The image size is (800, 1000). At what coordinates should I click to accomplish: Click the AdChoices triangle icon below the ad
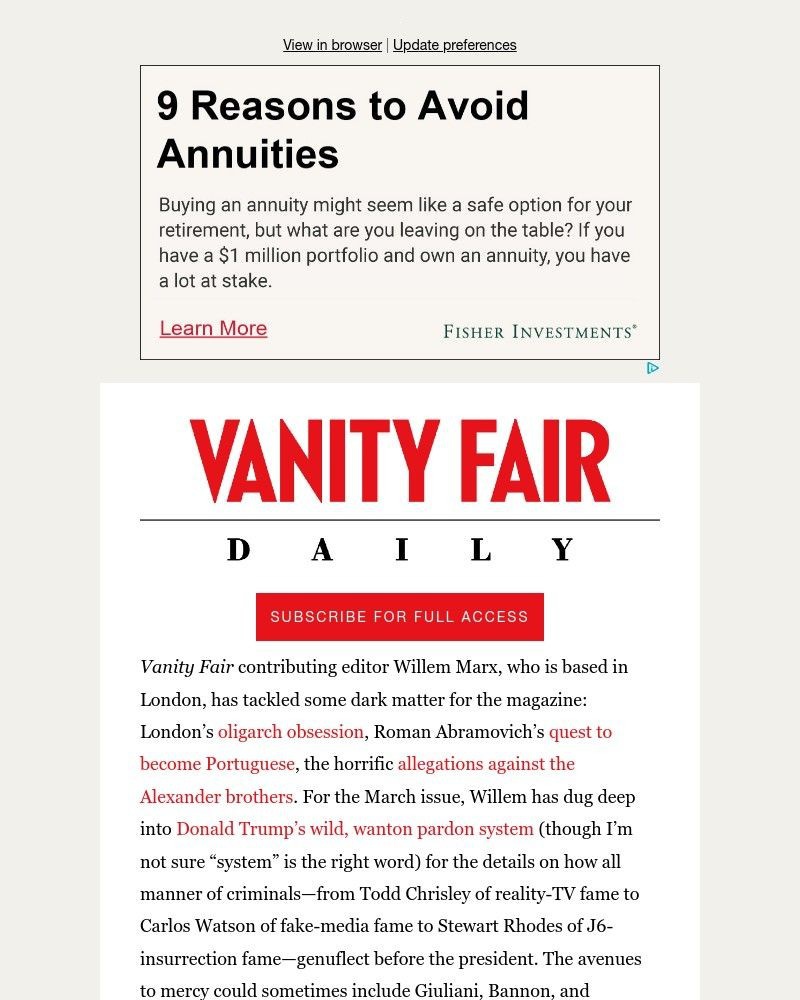coord(654,368)
